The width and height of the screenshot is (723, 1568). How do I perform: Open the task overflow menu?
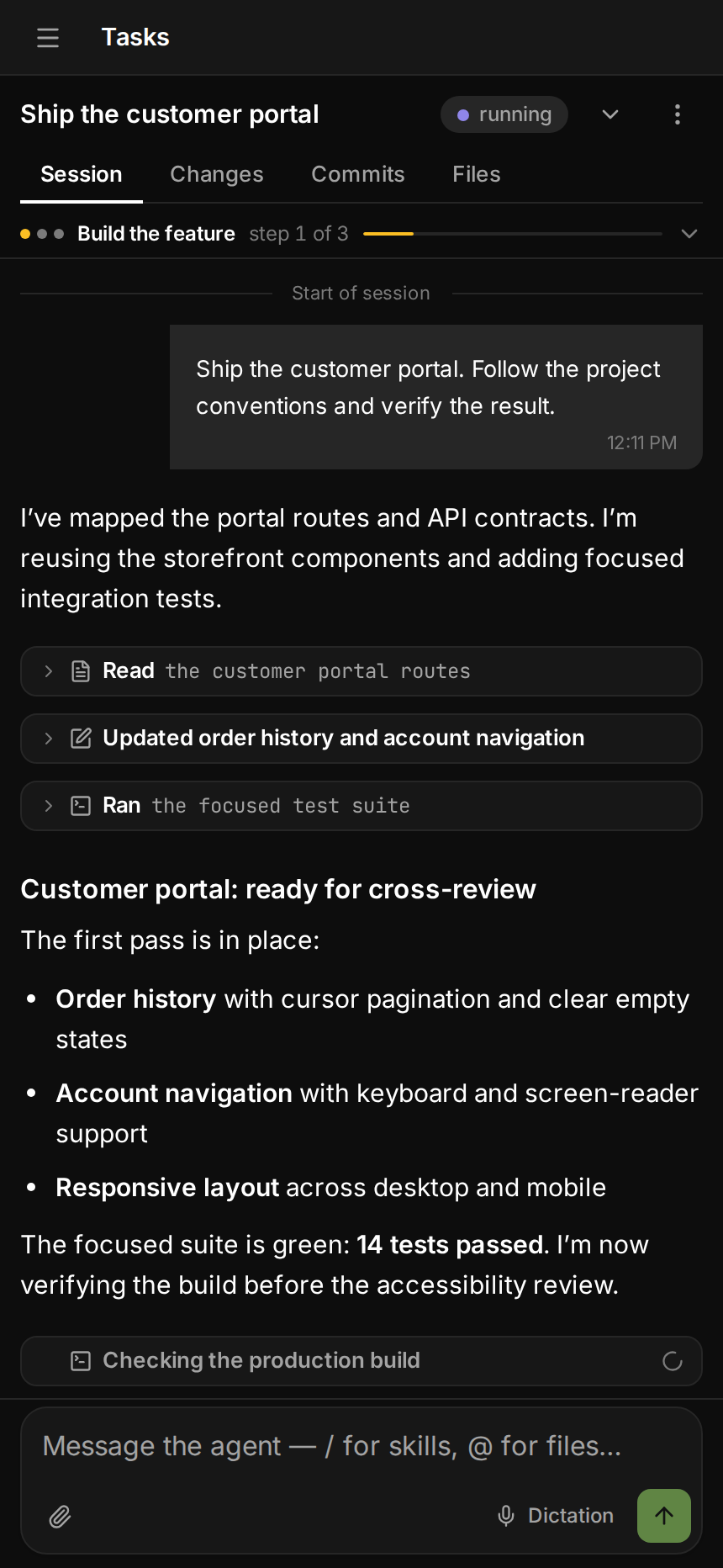click(678, 114)
